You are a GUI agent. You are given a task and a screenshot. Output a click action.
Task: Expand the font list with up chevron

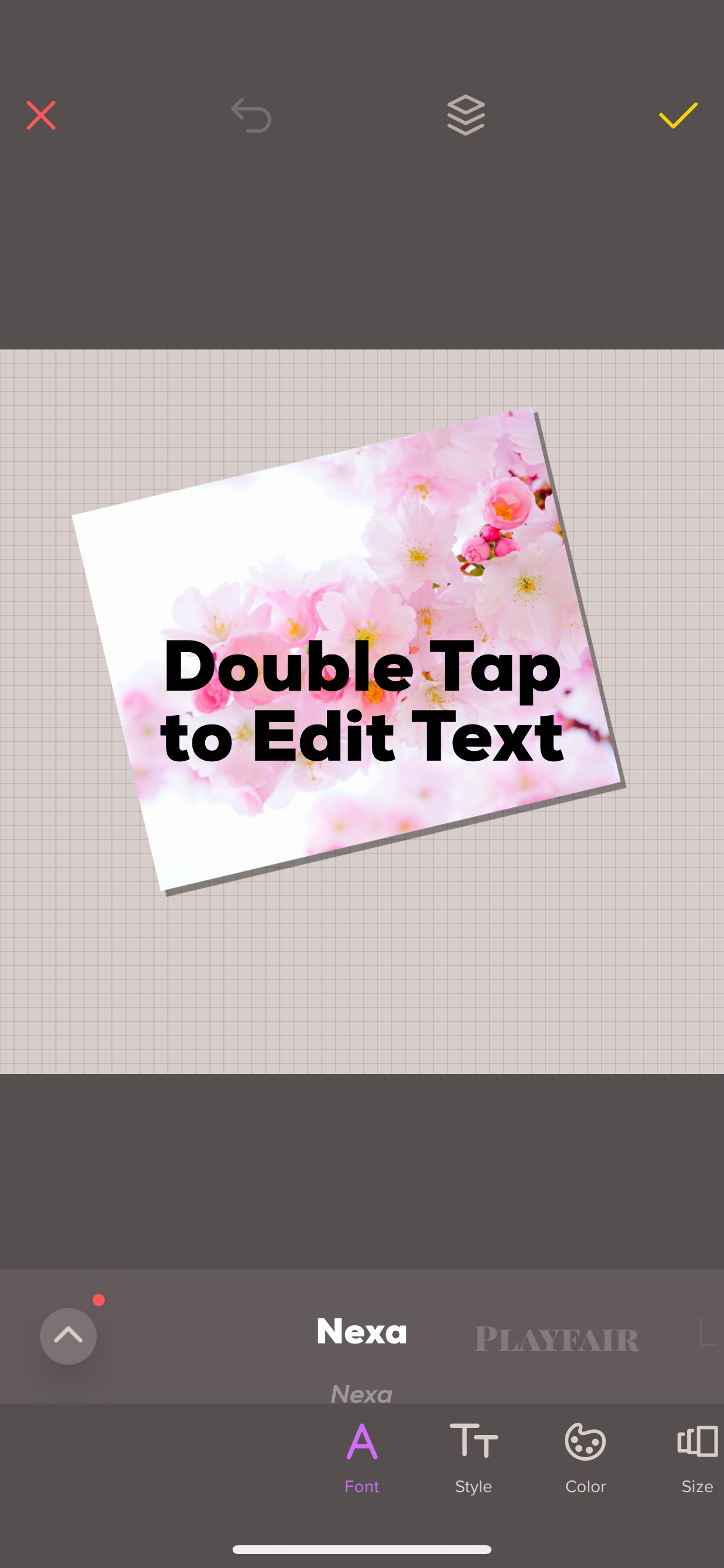[x=68, y=1336]
